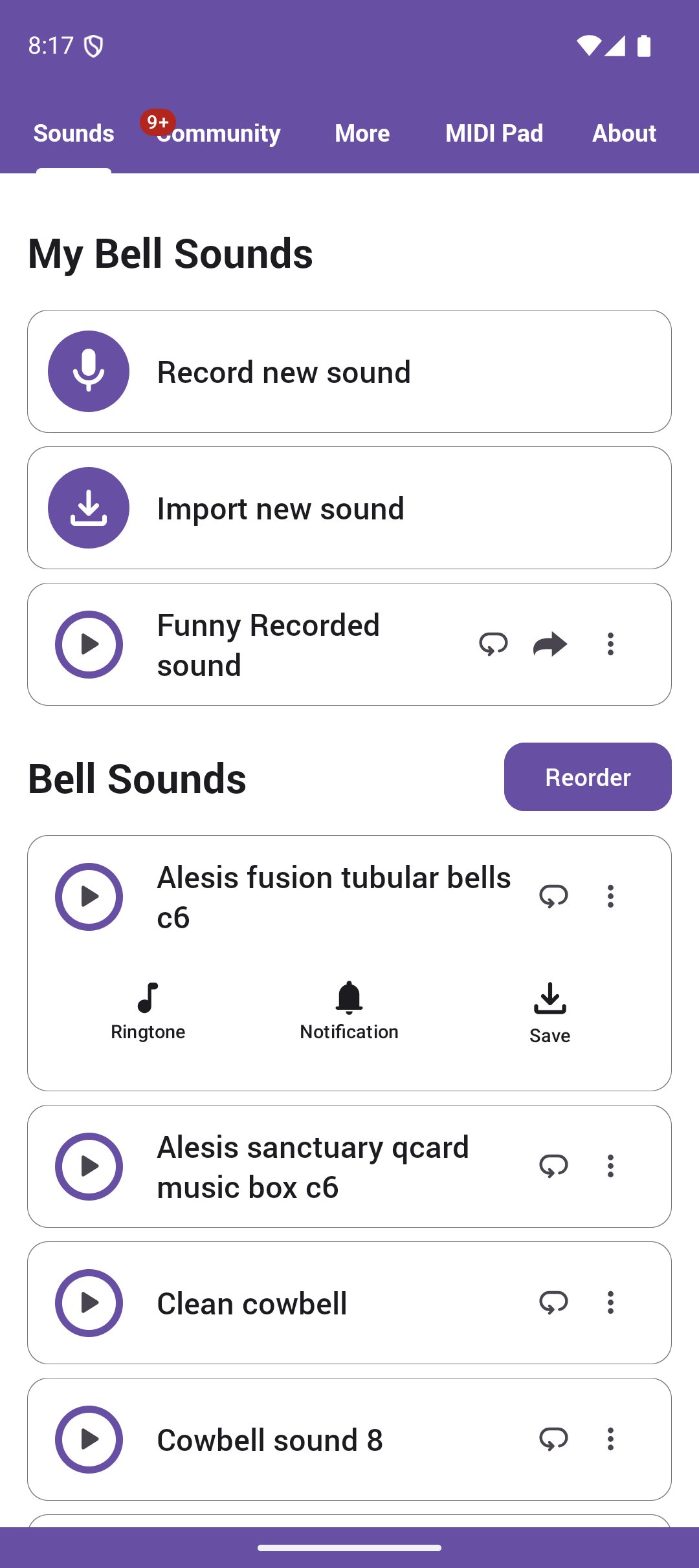Save the tubular bells sound

coord(549,1012)
